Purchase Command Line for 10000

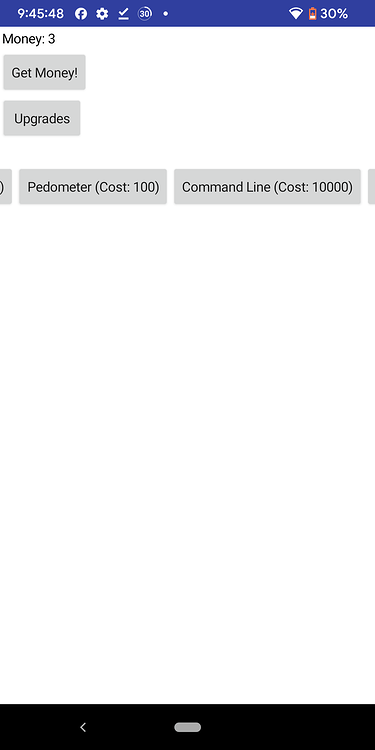point(267,187)
